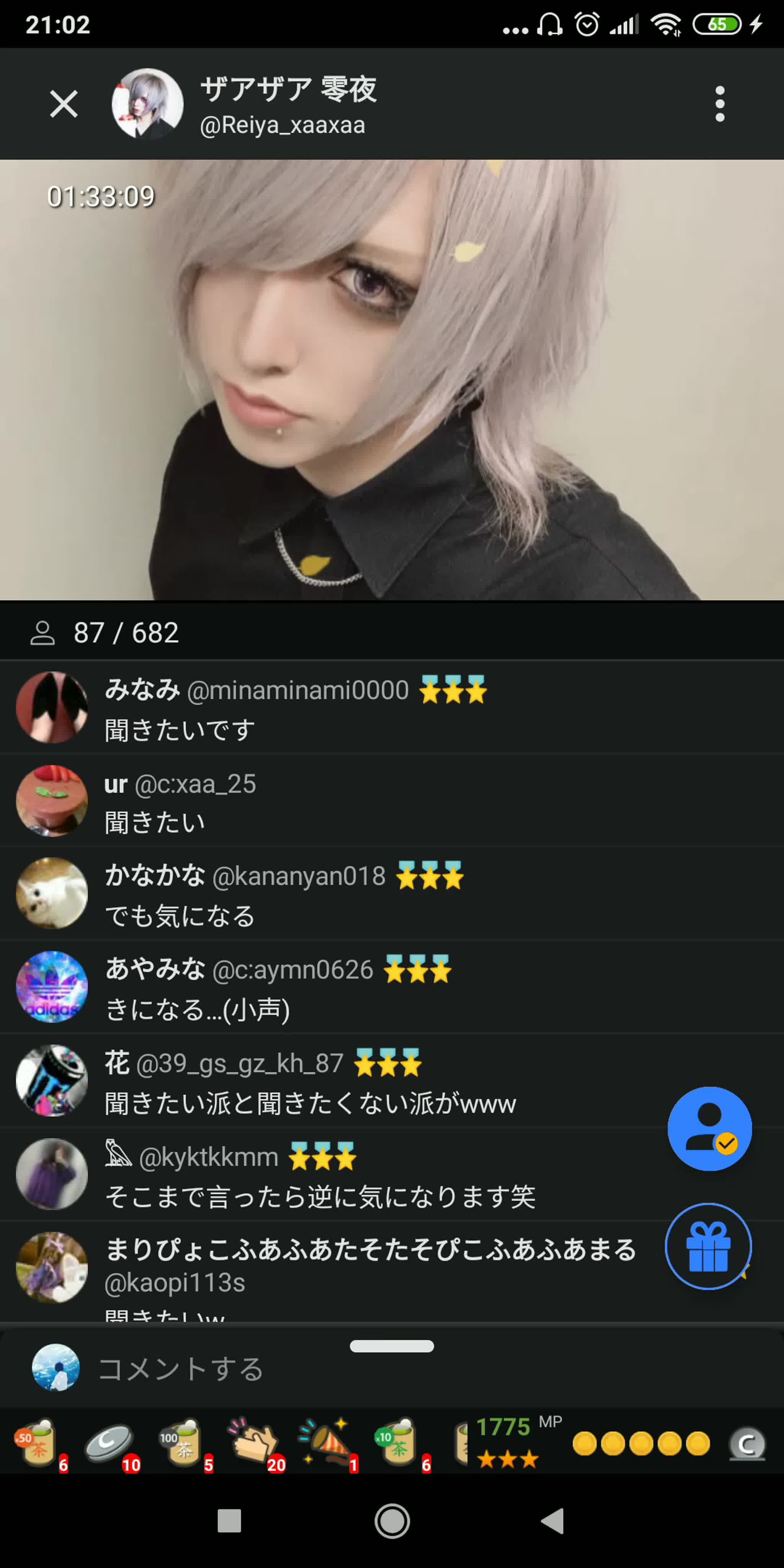784x1568 pixels.
Task: Open the viewer count 87 / 682
Action: pyautogui.click(x=104, y=632)
